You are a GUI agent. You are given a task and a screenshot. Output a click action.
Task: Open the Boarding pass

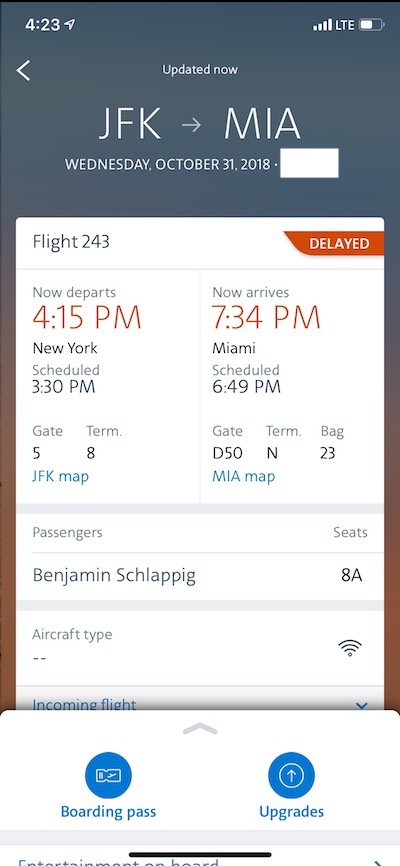coord(108,786)
